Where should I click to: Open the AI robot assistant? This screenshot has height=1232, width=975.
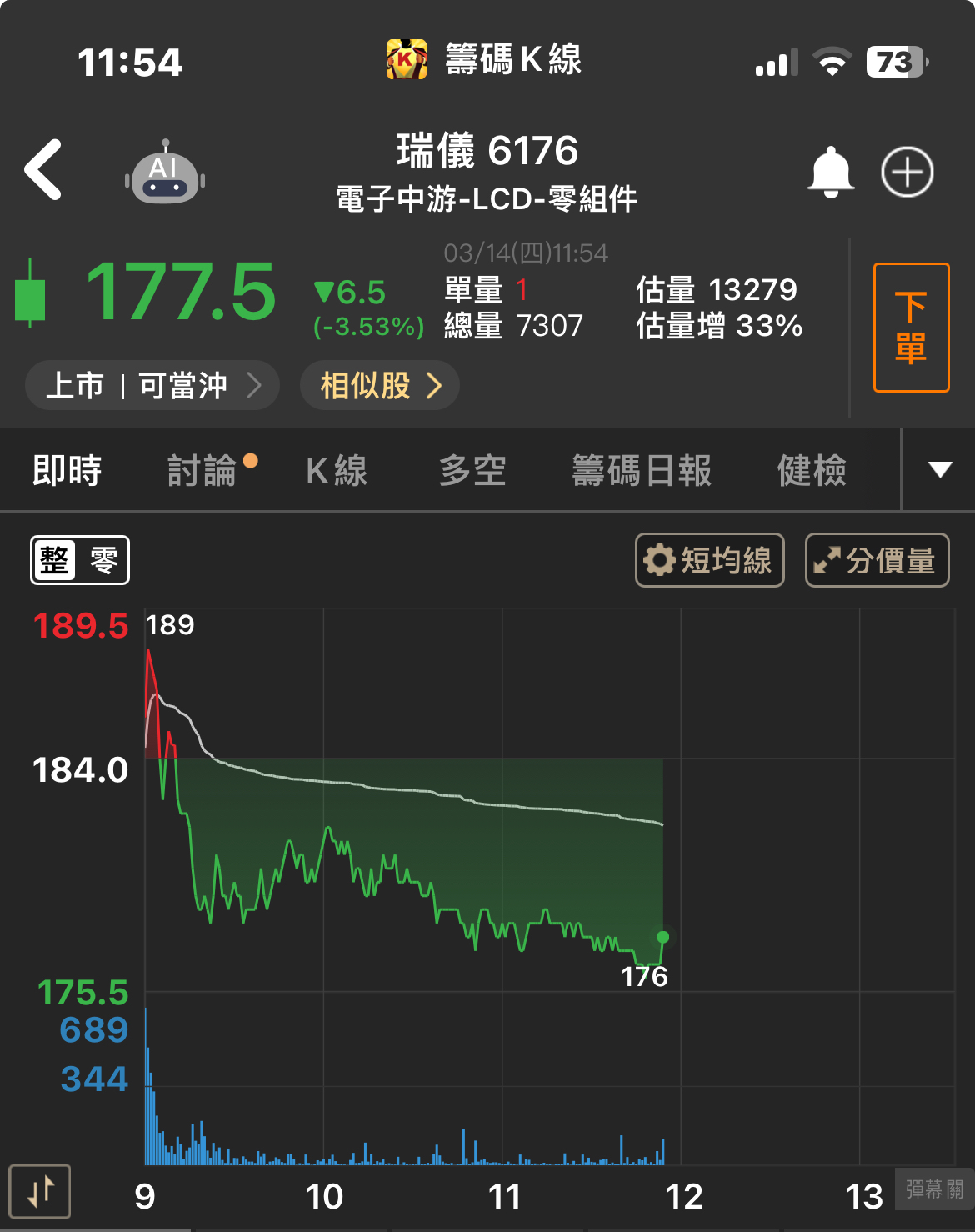click(x=165, y=173)
